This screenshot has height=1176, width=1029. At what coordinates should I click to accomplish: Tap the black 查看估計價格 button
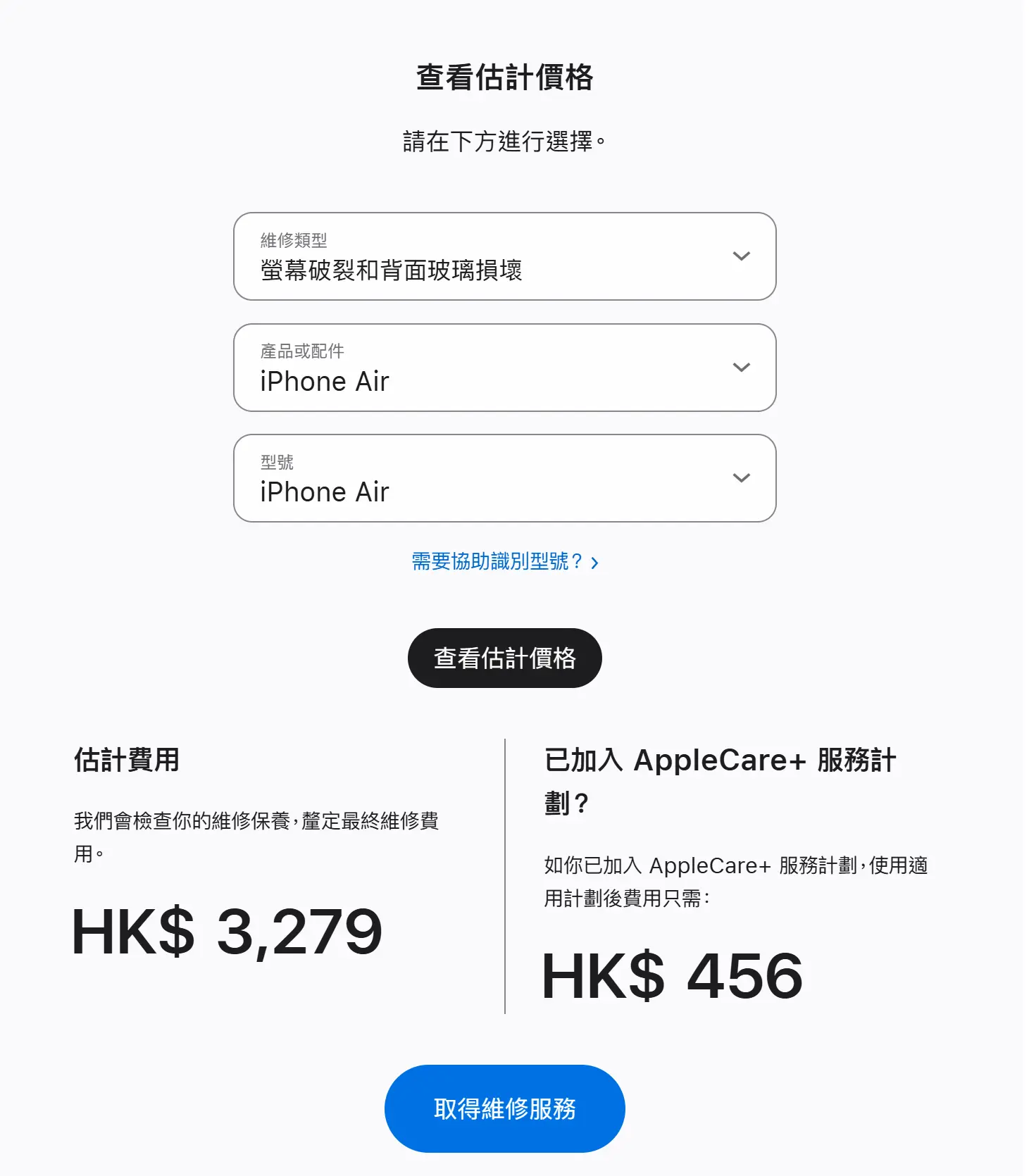(504, 658)
